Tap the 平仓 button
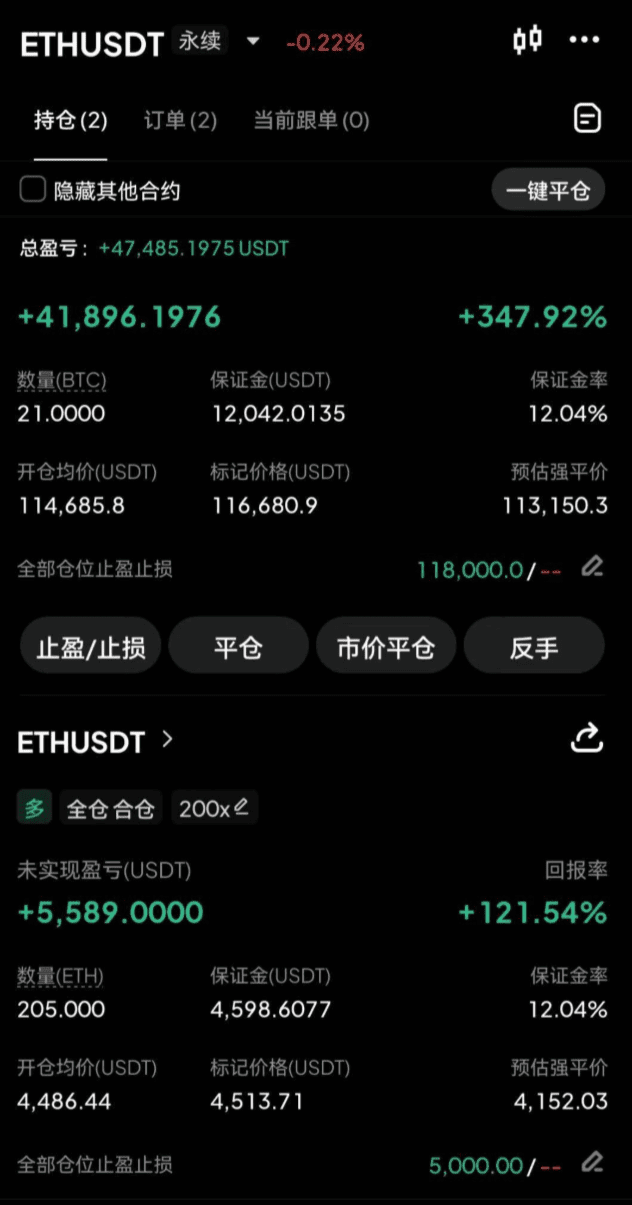The image size is (632, 1205). click(x=238, y=647)
